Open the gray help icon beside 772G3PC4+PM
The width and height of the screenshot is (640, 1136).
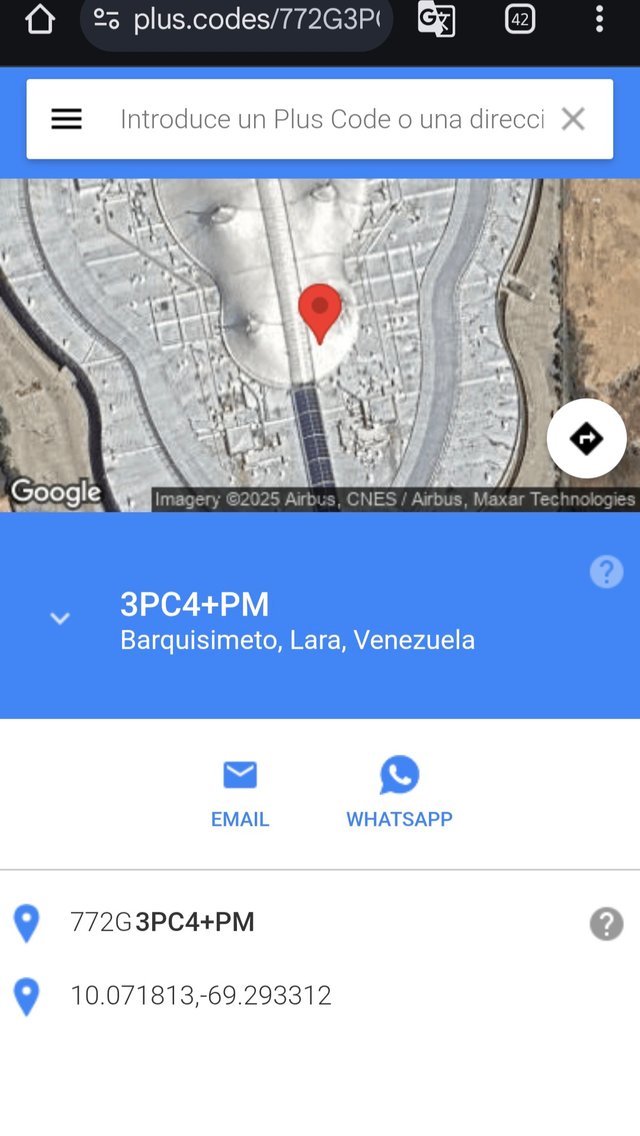606,924
